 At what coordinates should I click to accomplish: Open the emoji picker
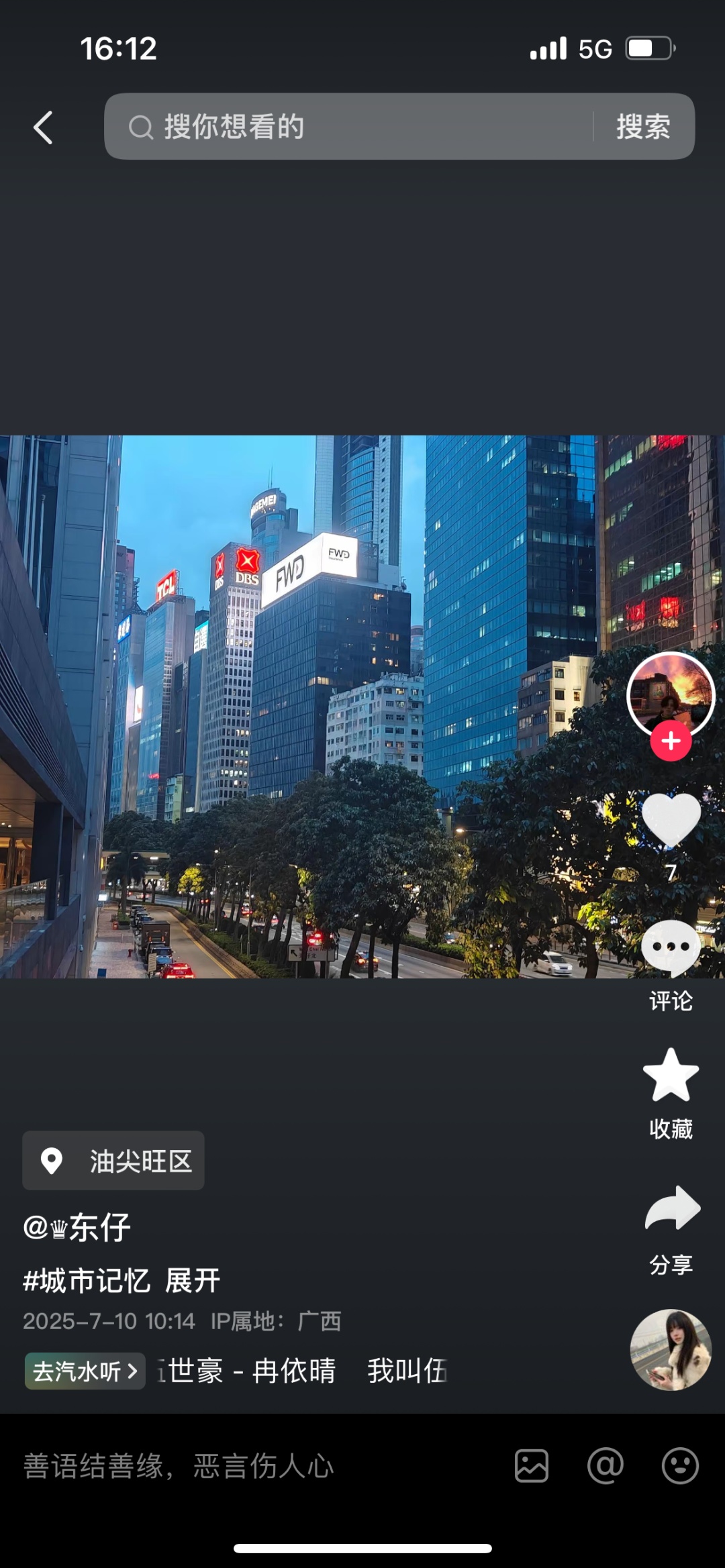click(x=680, y=1466)
